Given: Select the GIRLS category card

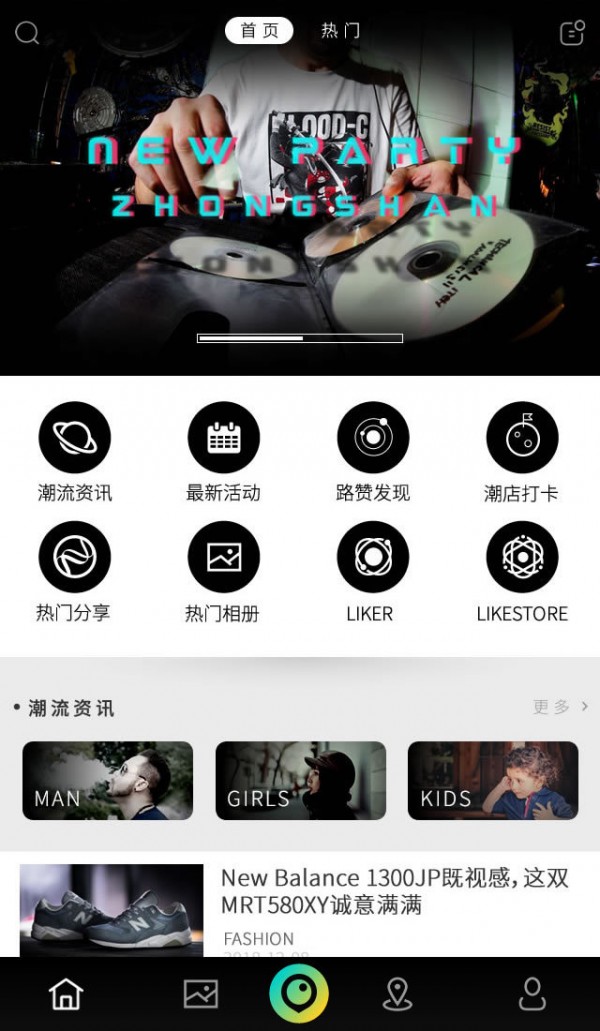Looking at the screenshot, I should coord(300,781).
